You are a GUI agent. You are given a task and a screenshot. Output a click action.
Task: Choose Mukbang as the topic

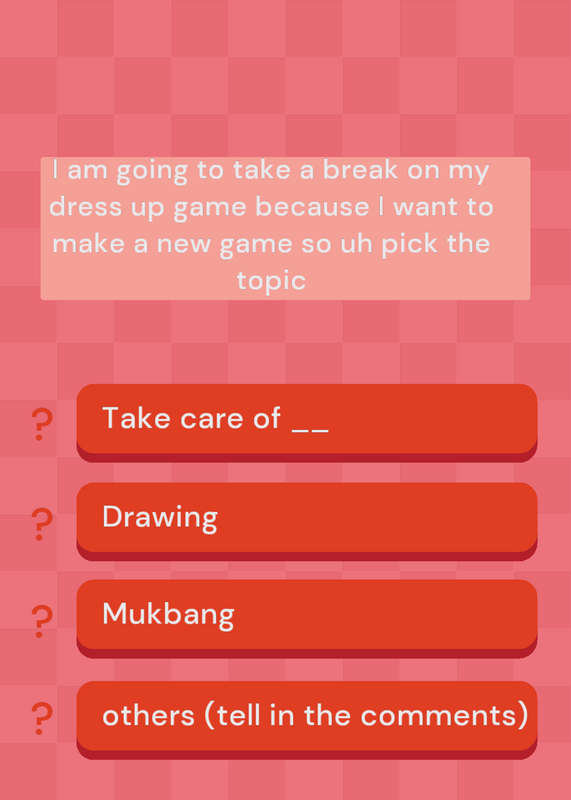click(307, 618)
